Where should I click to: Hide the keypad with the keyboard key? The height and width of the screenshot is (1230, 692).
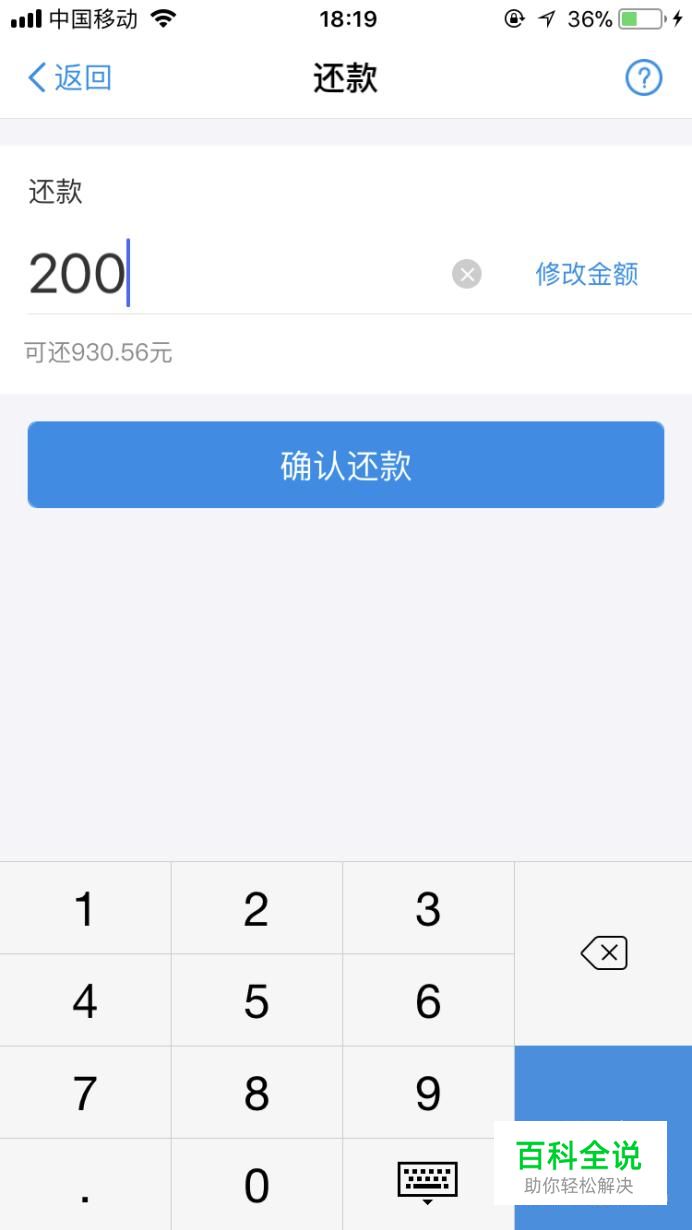[x=428, y=1184]
